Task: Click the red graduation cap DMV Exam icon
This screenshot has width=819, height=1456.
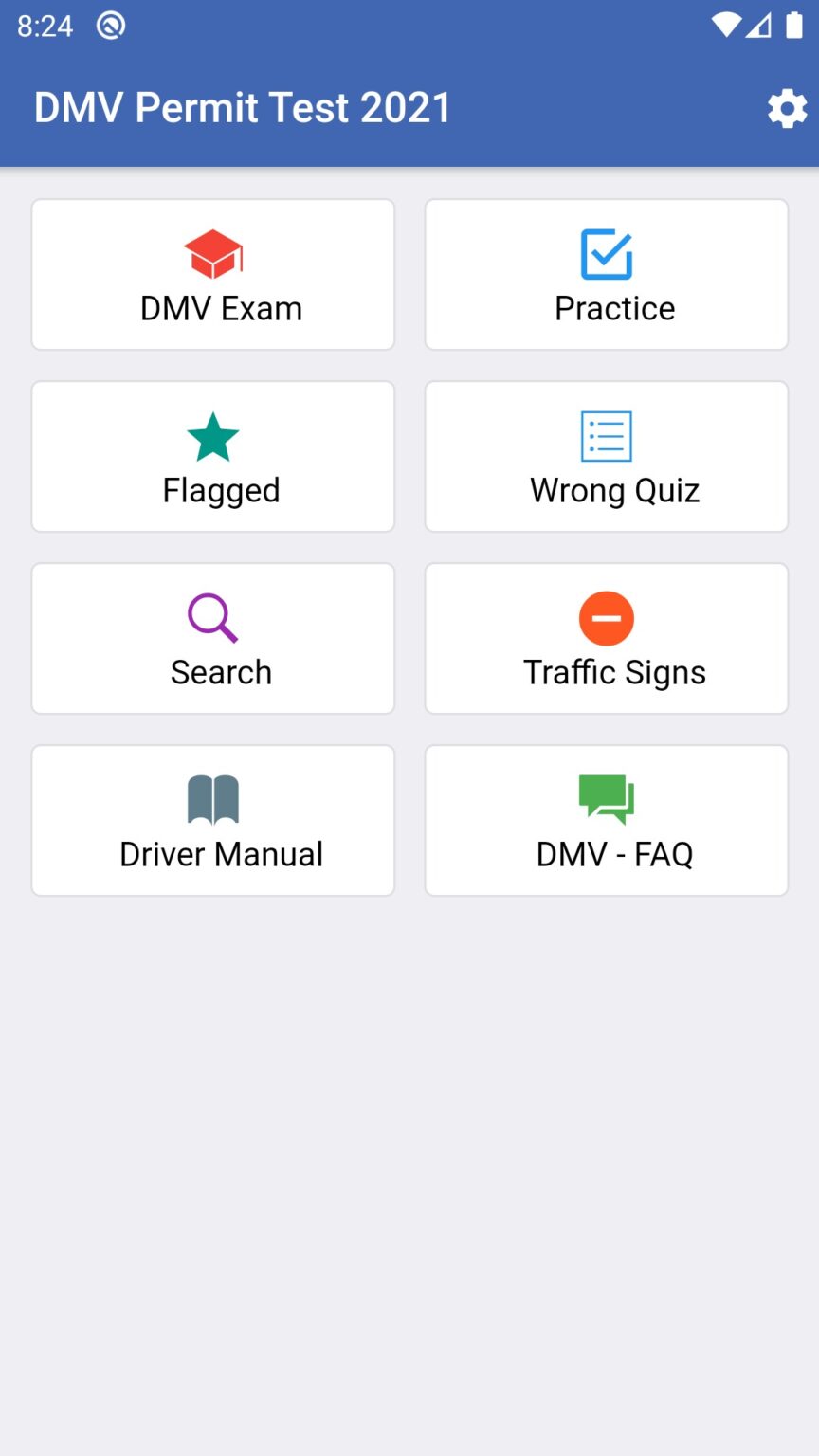Action: (x=212, y=253)
